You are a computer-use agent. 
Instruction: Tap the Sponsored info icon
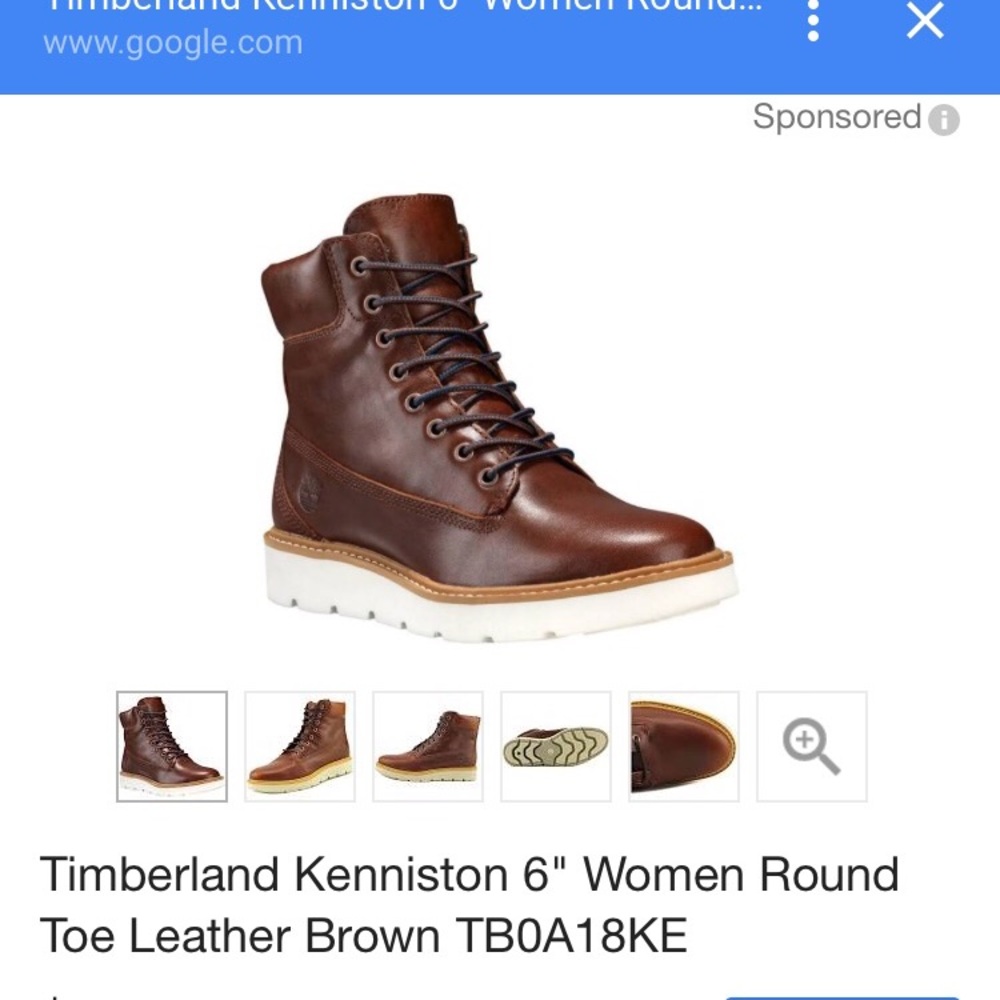[x=943, y=120]
